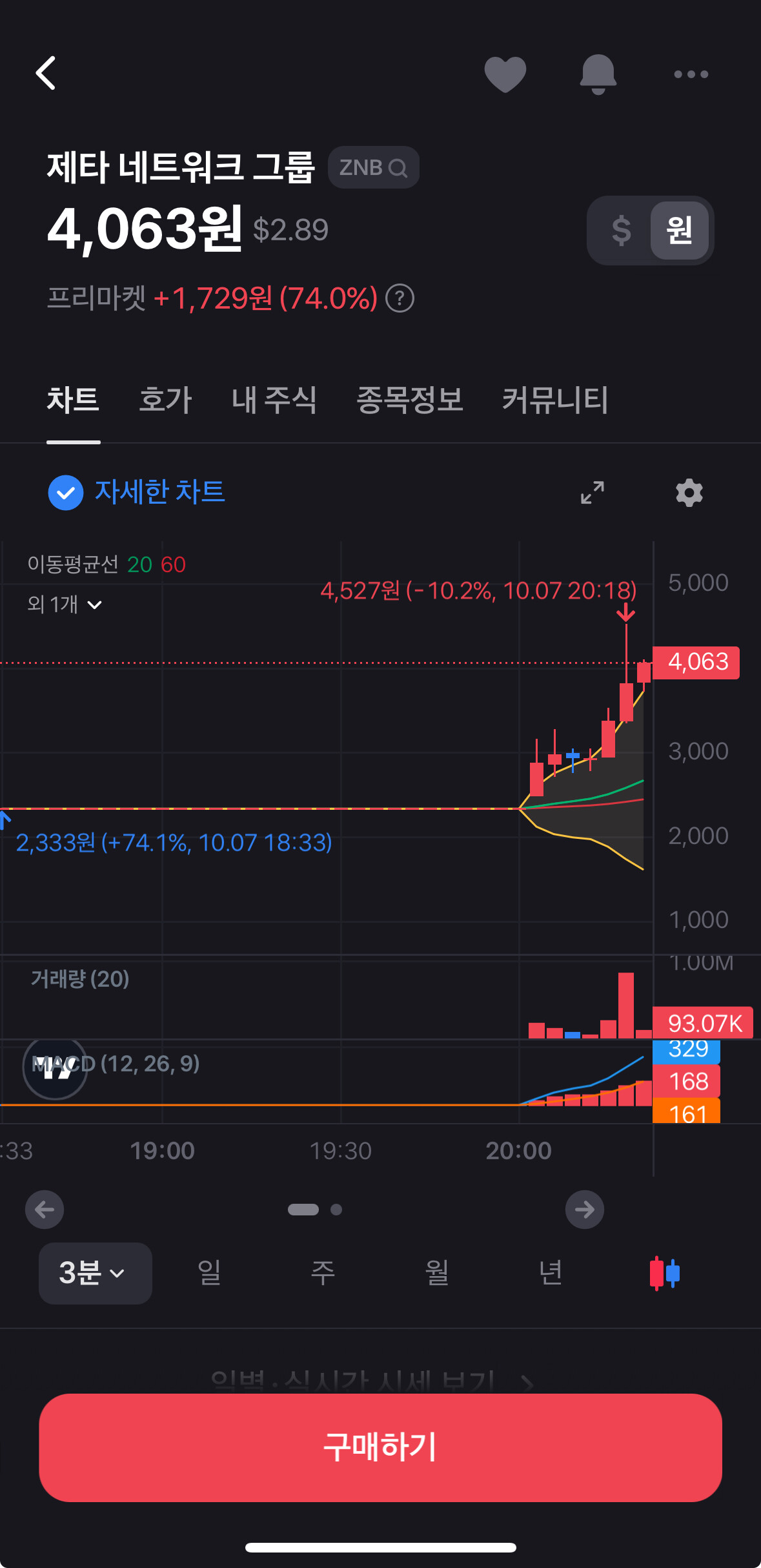Screen dimensions: 761x1568
Task: Open the premarket help question mark
Action: [400, 298]
